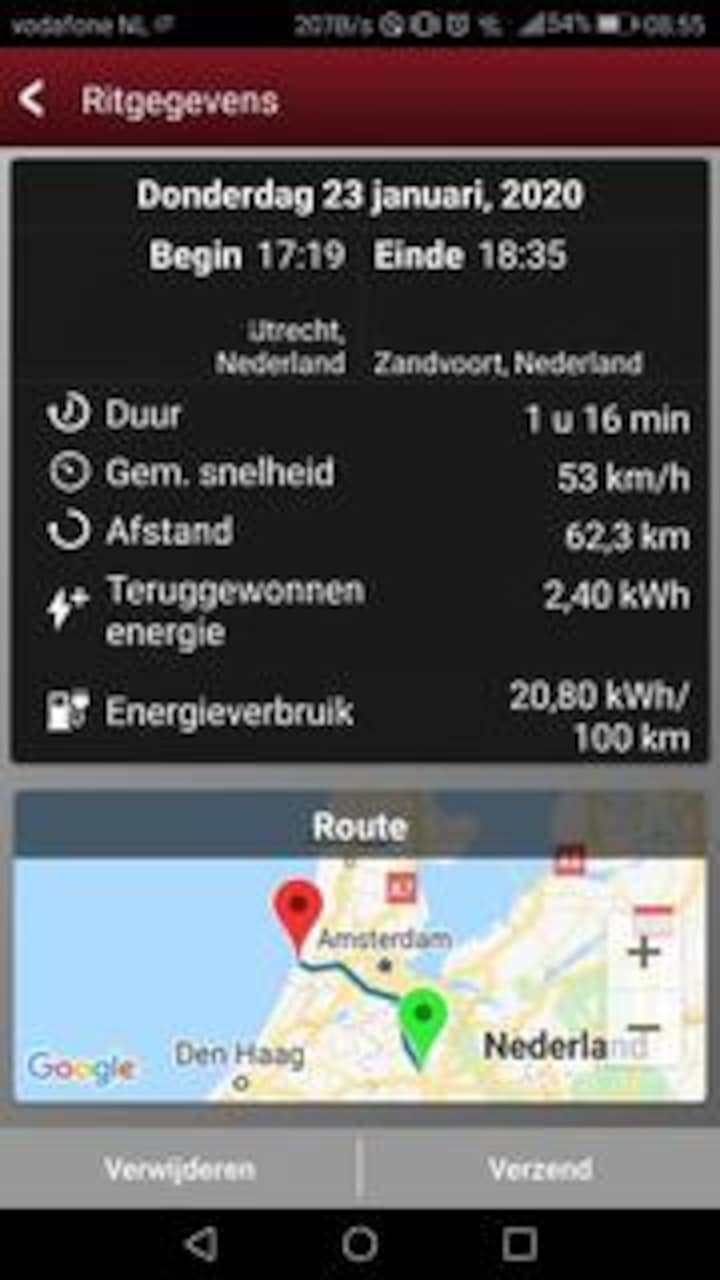This screenshot has width=720, height=1280.
Task: Zoom in on the route map
Action: (645, 951)
